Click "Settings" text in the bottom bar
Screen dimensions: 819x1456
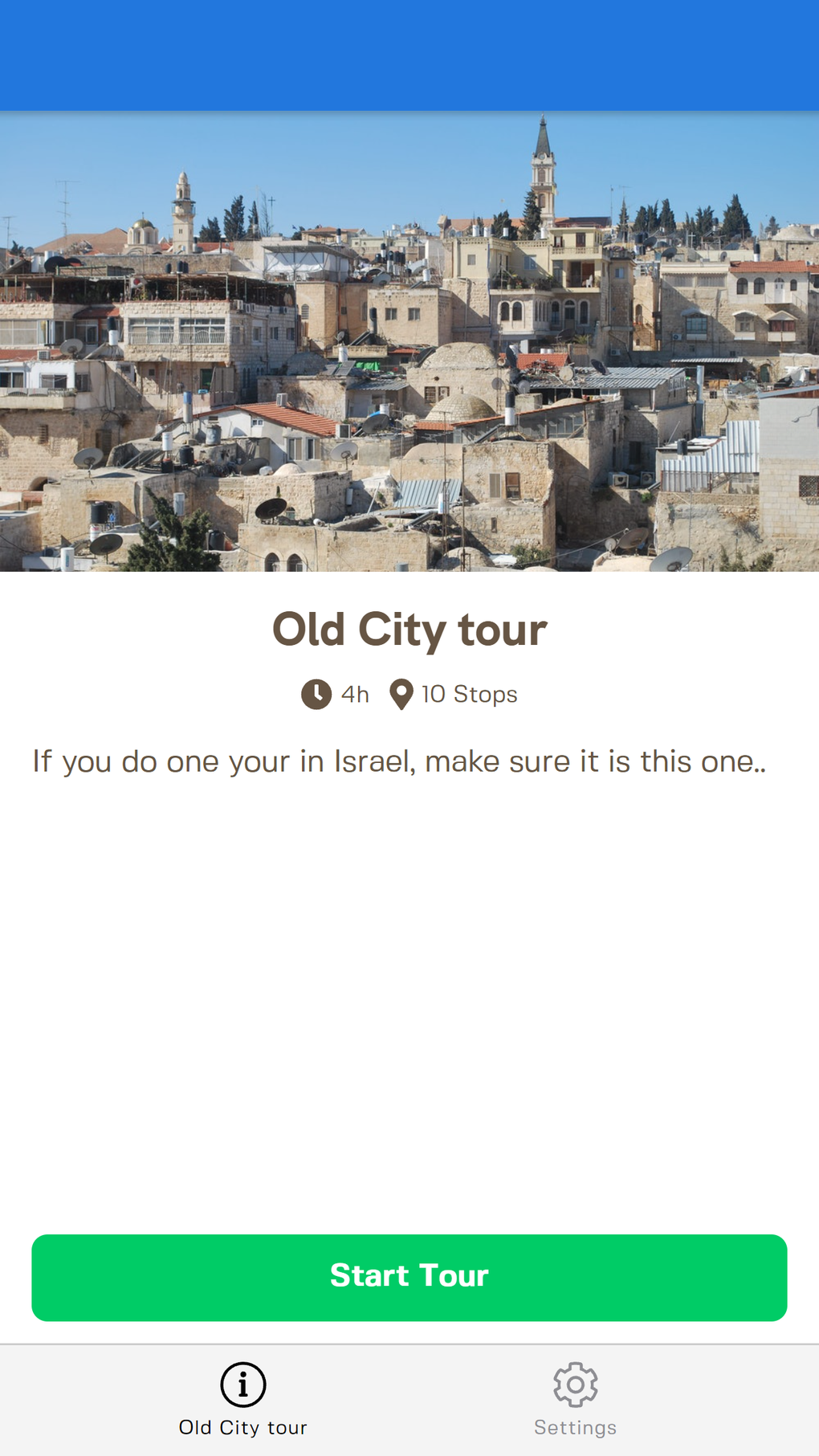[575, 1427]
